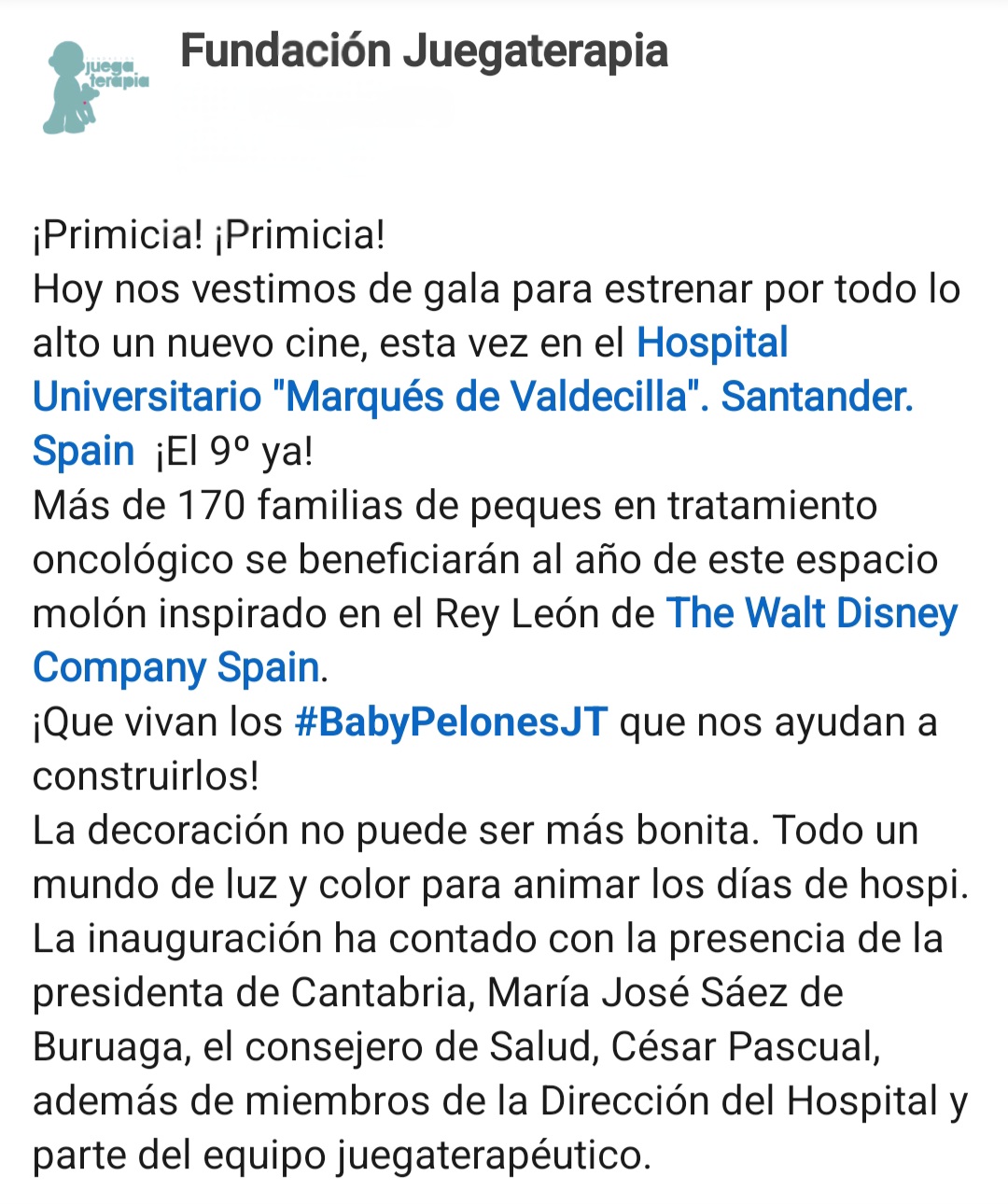Open Hospital Universitario Marqués de Valdecilla link
1008x1204 pixels.
[x=472, y=397]
